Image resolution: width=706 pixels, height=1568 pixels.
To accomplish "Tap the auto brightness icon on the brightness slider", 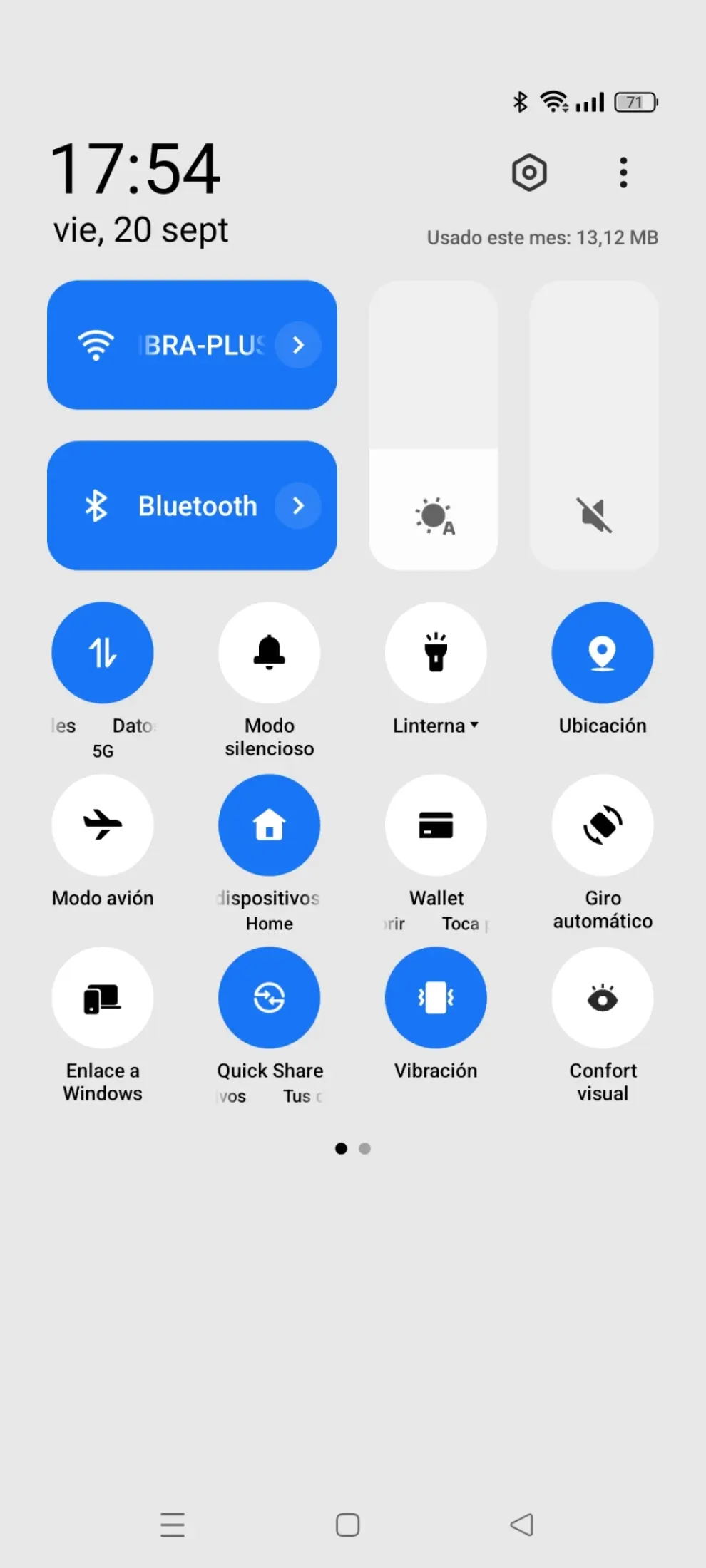I will 434,516.
